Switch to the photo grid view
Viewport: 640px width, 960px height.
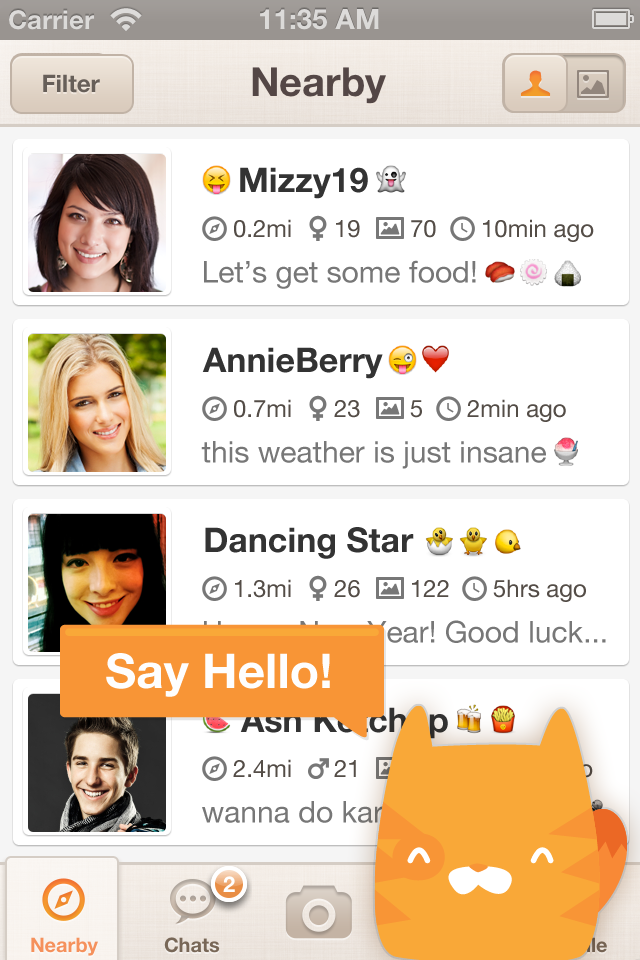pos(593,84)
